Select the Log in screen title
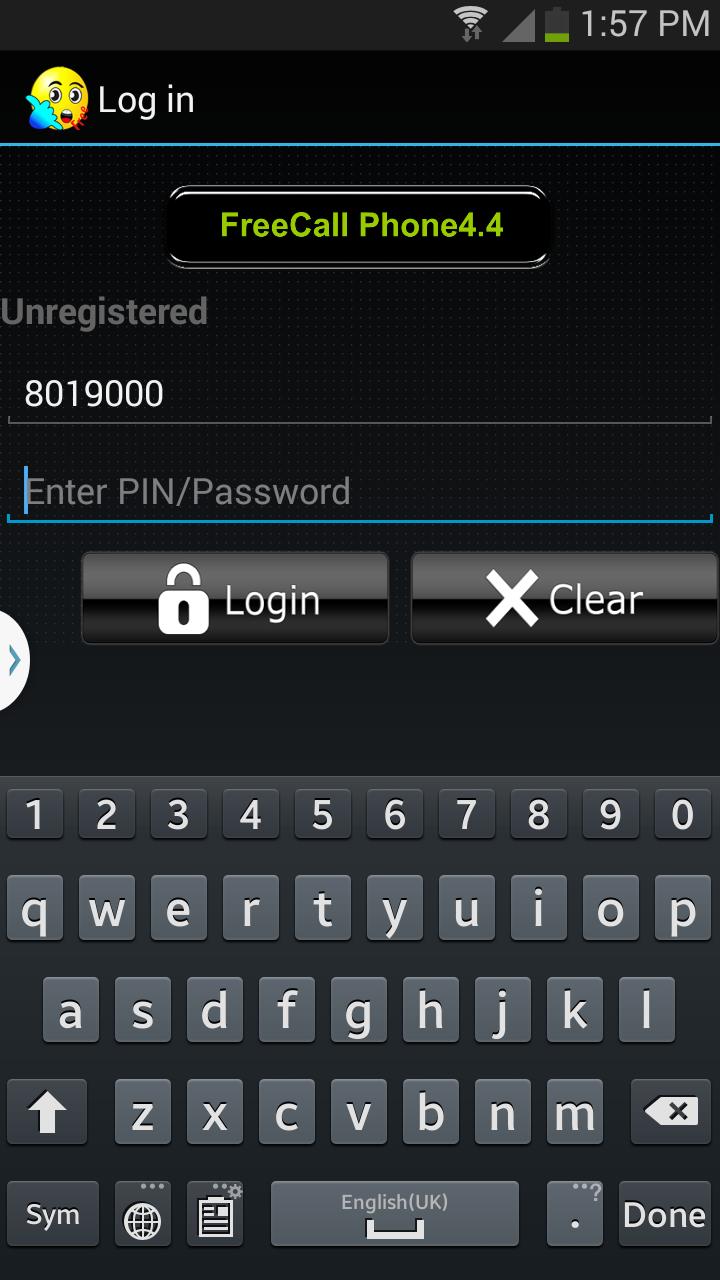720x1280 pixels. [x=146, y=99]
